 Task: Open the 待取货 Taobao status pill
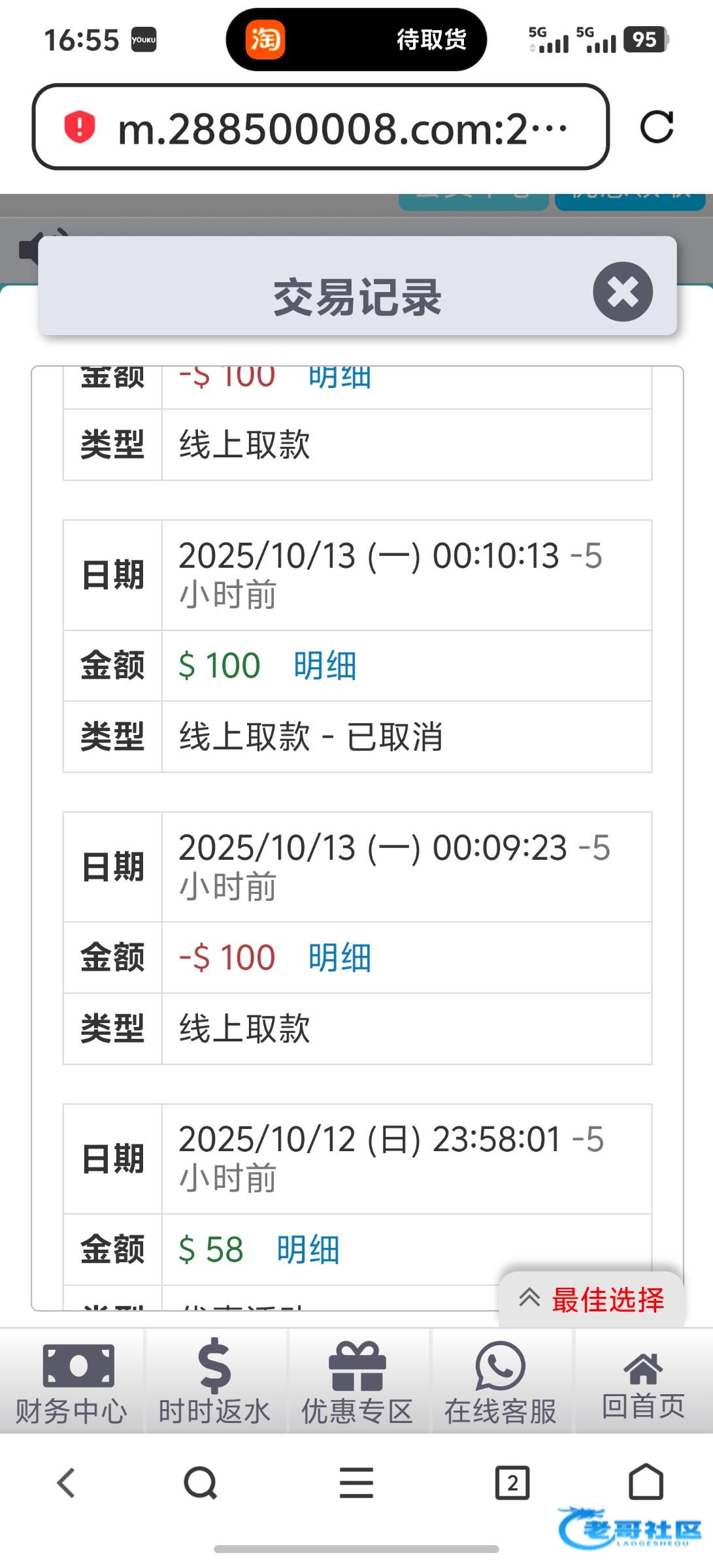click(x=356, y=40)
